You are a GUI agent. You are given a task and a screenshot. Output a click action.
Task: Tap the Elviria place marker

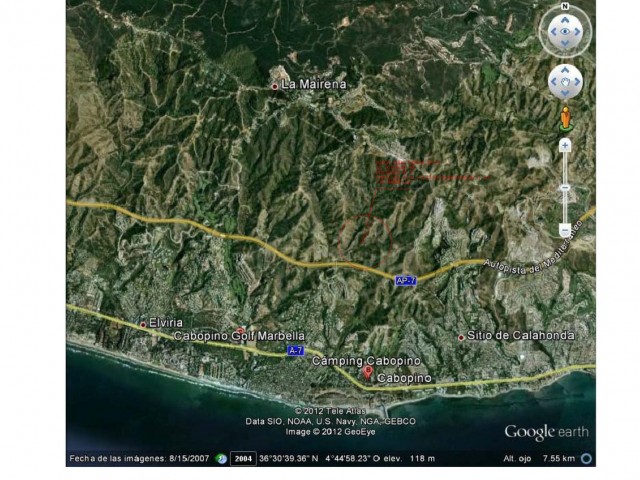click(142, 323)
